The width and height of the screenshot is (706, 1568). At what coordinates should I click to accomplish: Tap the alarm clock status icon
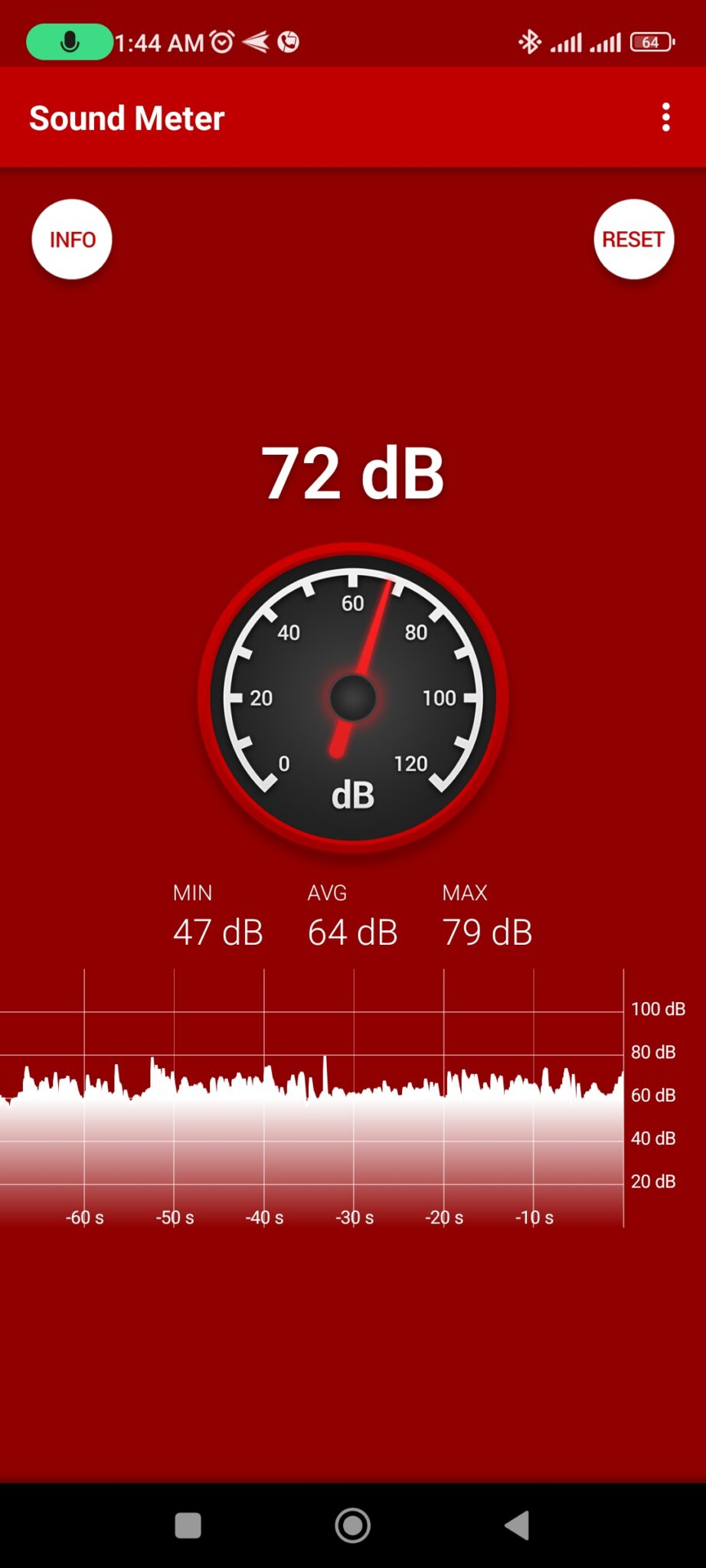click(x=220, y=42)
